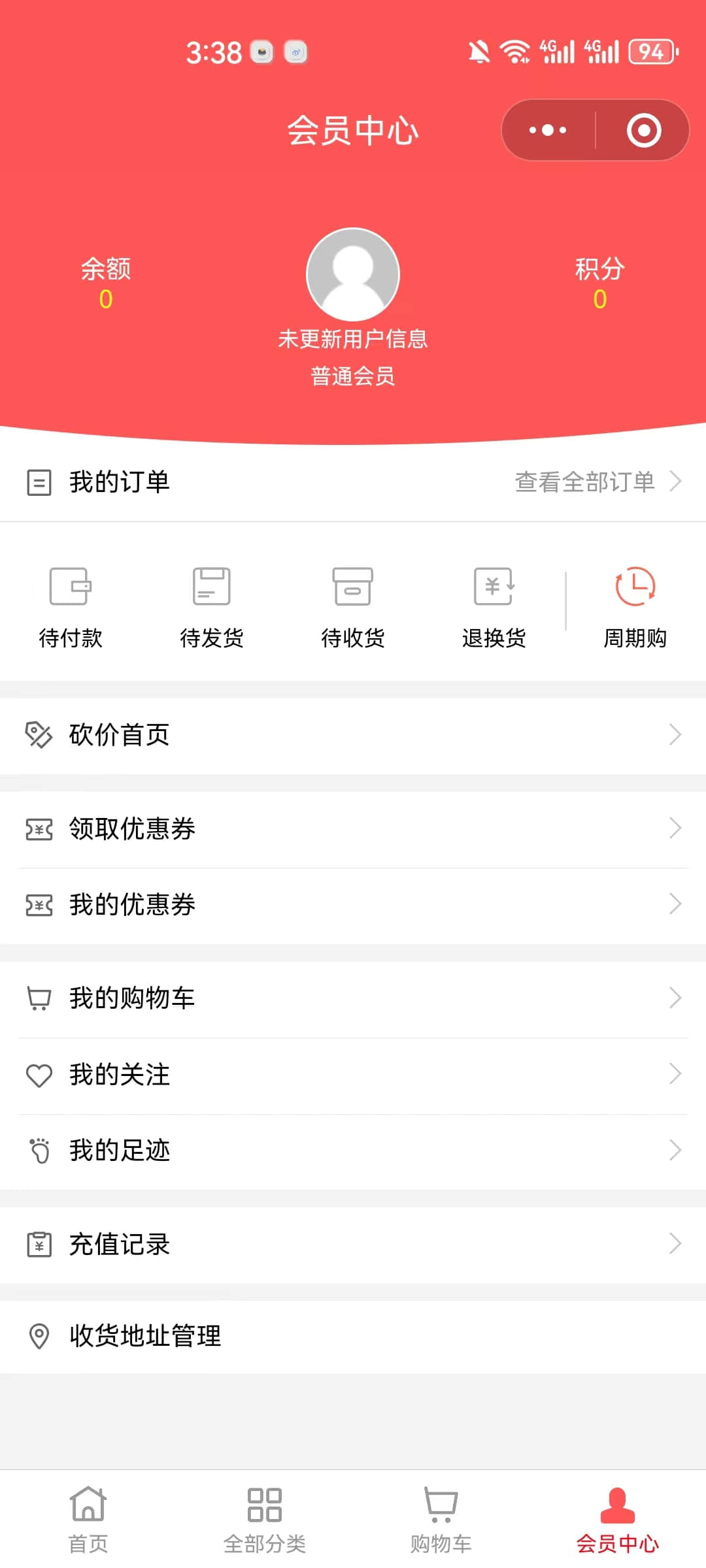Open the 砍价首页 bargain page
706x1568 pixels.
(353, 735)
